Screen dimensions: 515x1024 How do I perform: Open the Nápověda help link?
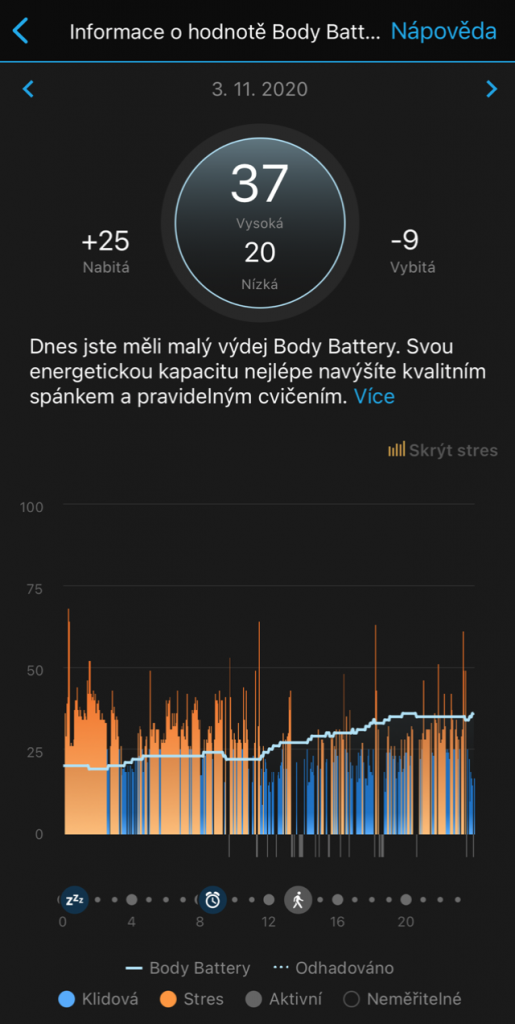click(x=443, y=31)
